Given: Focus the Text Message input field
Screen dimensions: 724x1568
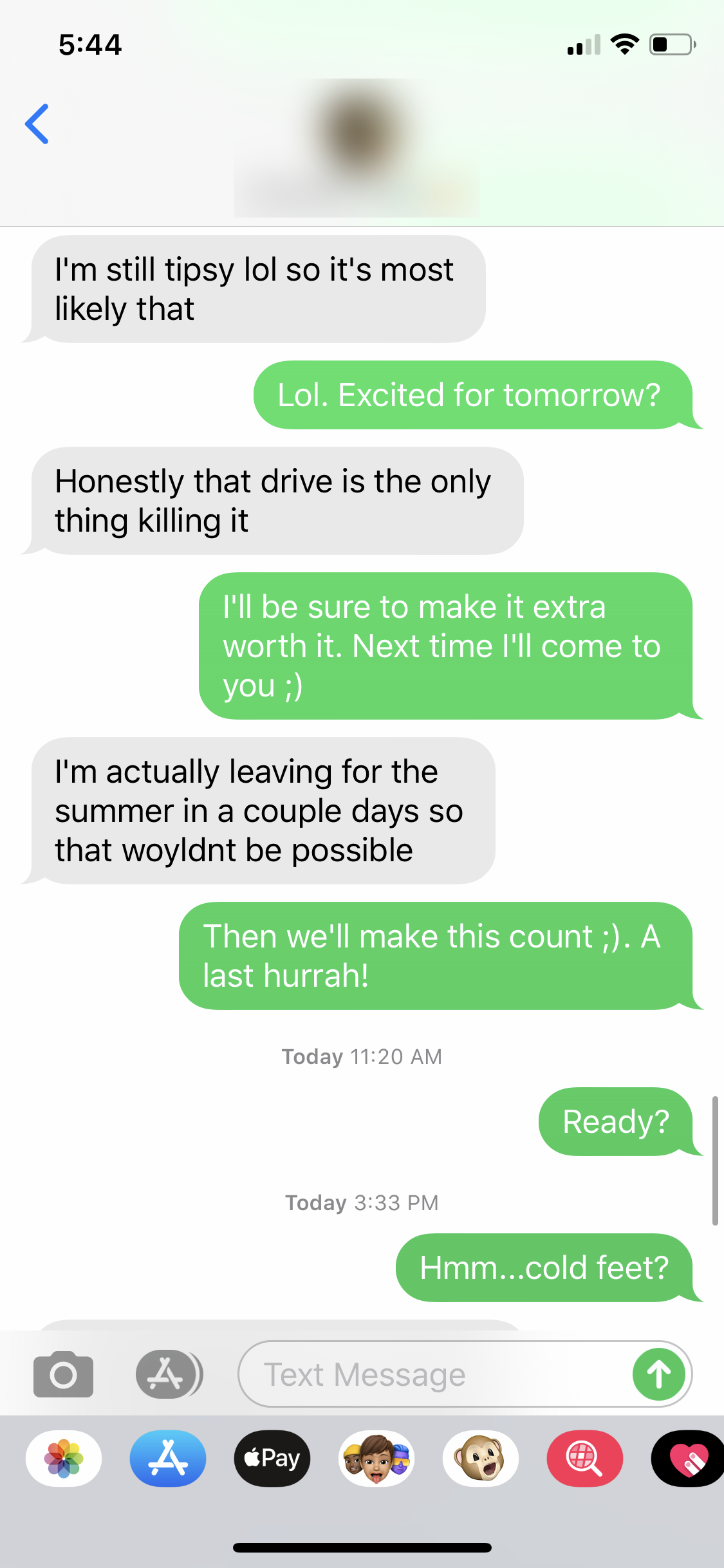Looking at the screenshot, I should point(431,1374).
